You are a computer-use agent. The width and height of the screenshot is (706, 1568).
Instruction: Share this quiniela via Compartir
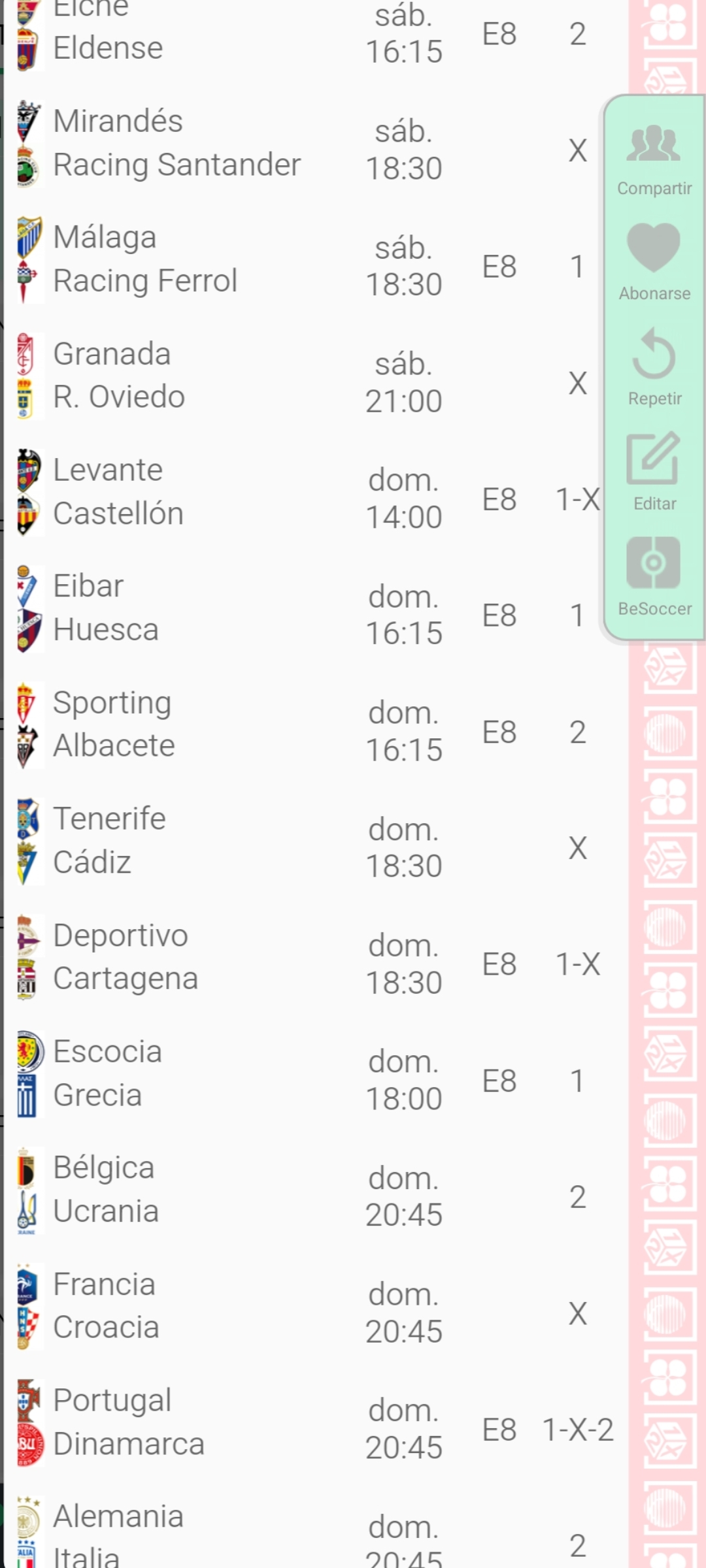pos(654,160)
